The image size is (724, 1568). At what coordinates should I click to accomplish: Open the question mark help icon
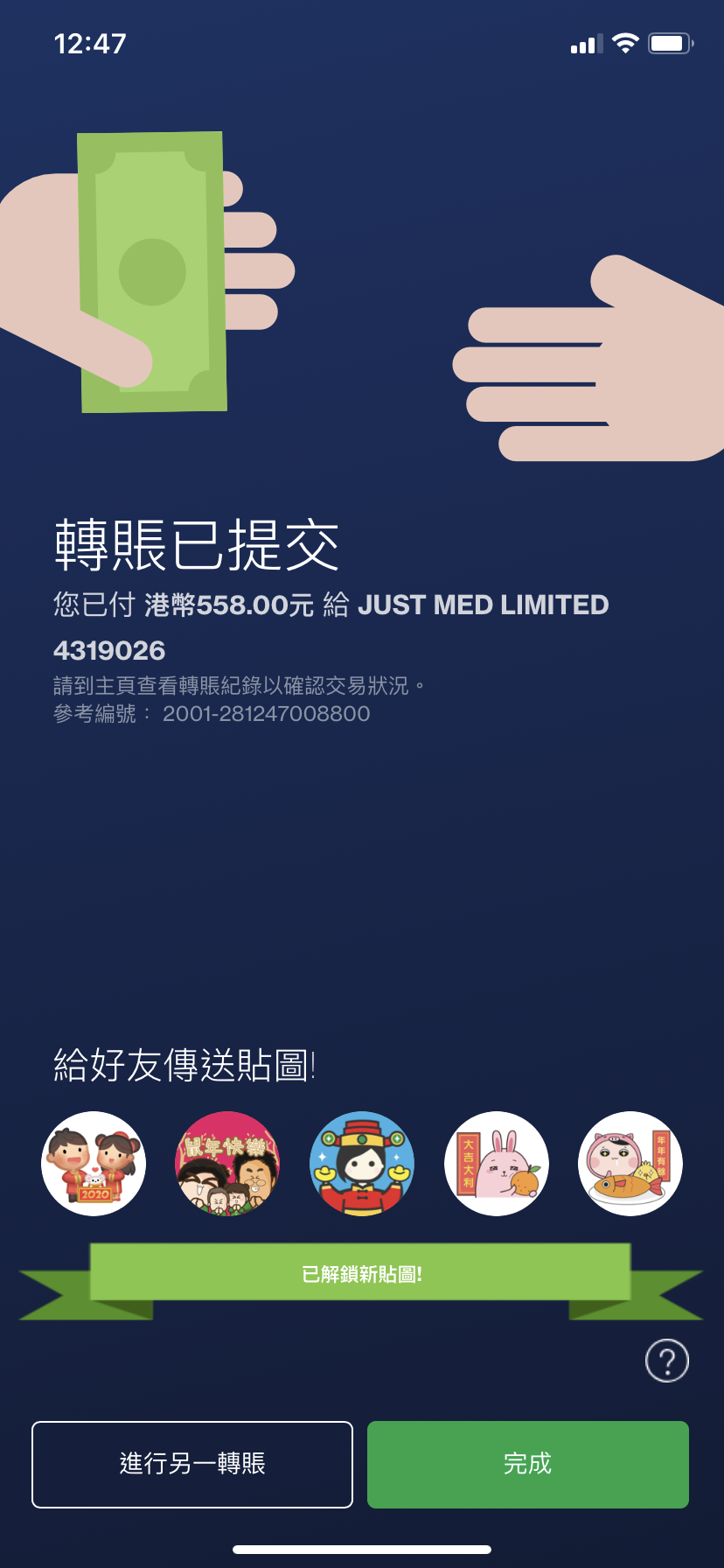click(667, 1361)
